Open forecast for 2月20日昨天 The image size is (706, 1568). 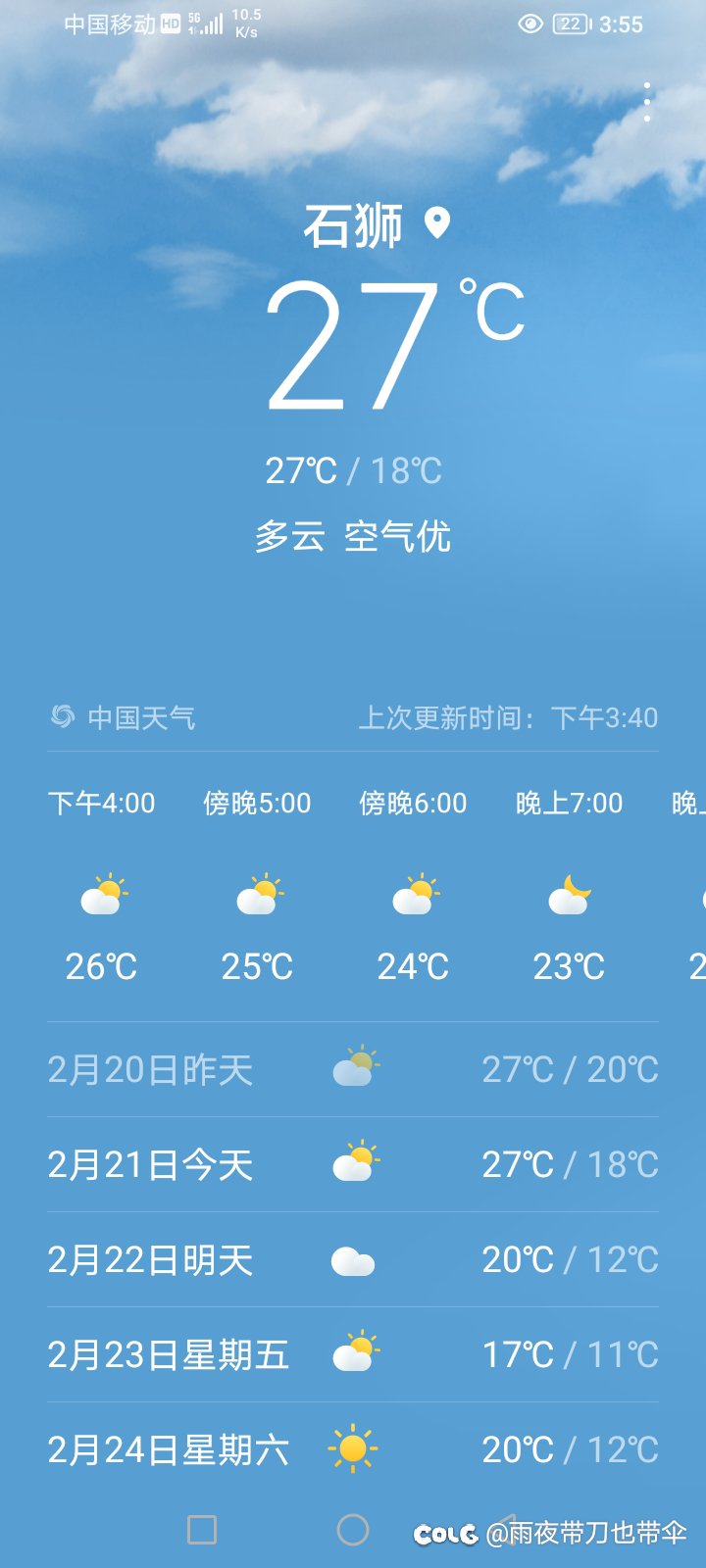(353, 1069)
